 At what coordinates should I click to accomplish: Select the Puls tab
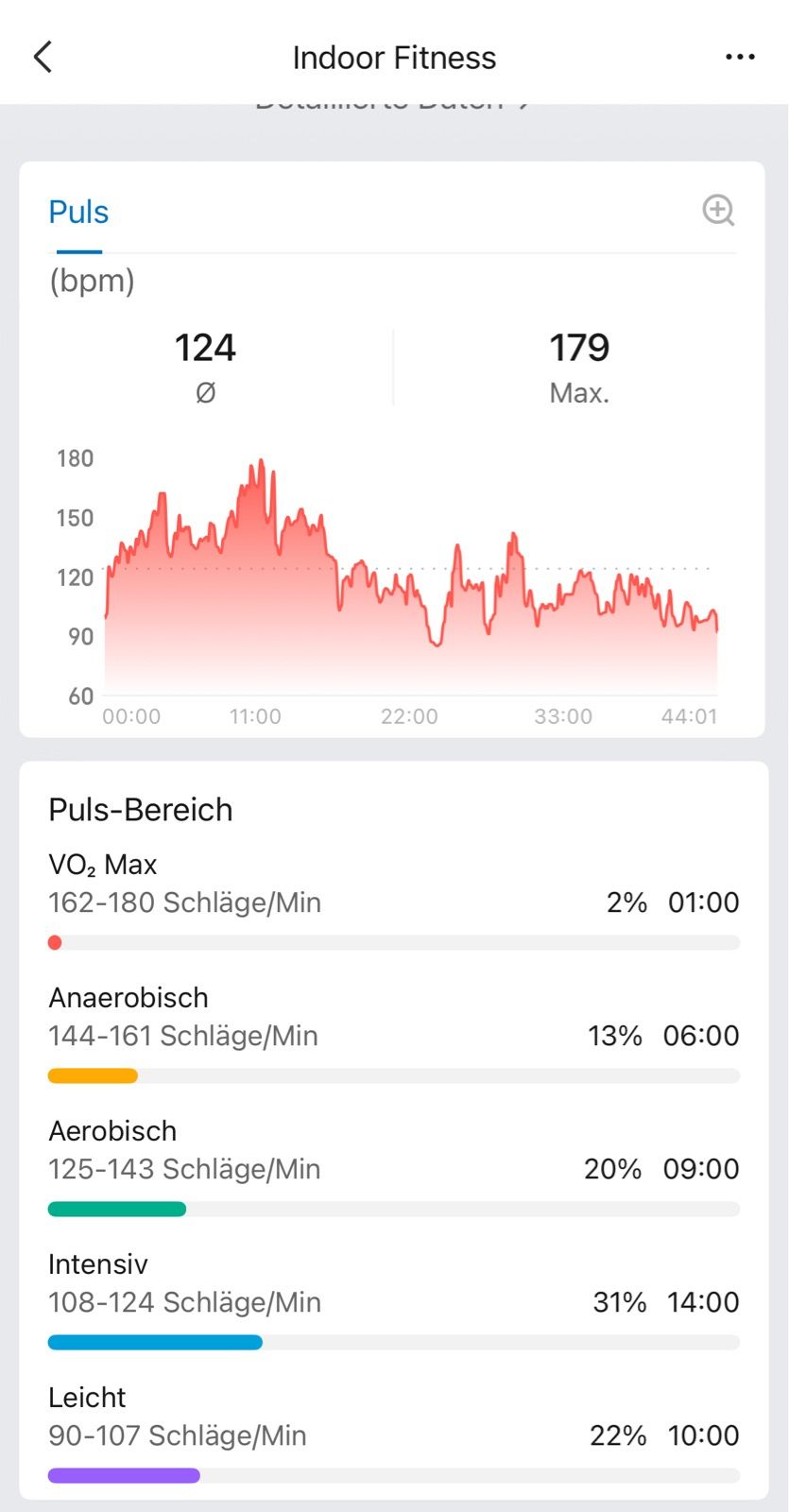[78, 212]
